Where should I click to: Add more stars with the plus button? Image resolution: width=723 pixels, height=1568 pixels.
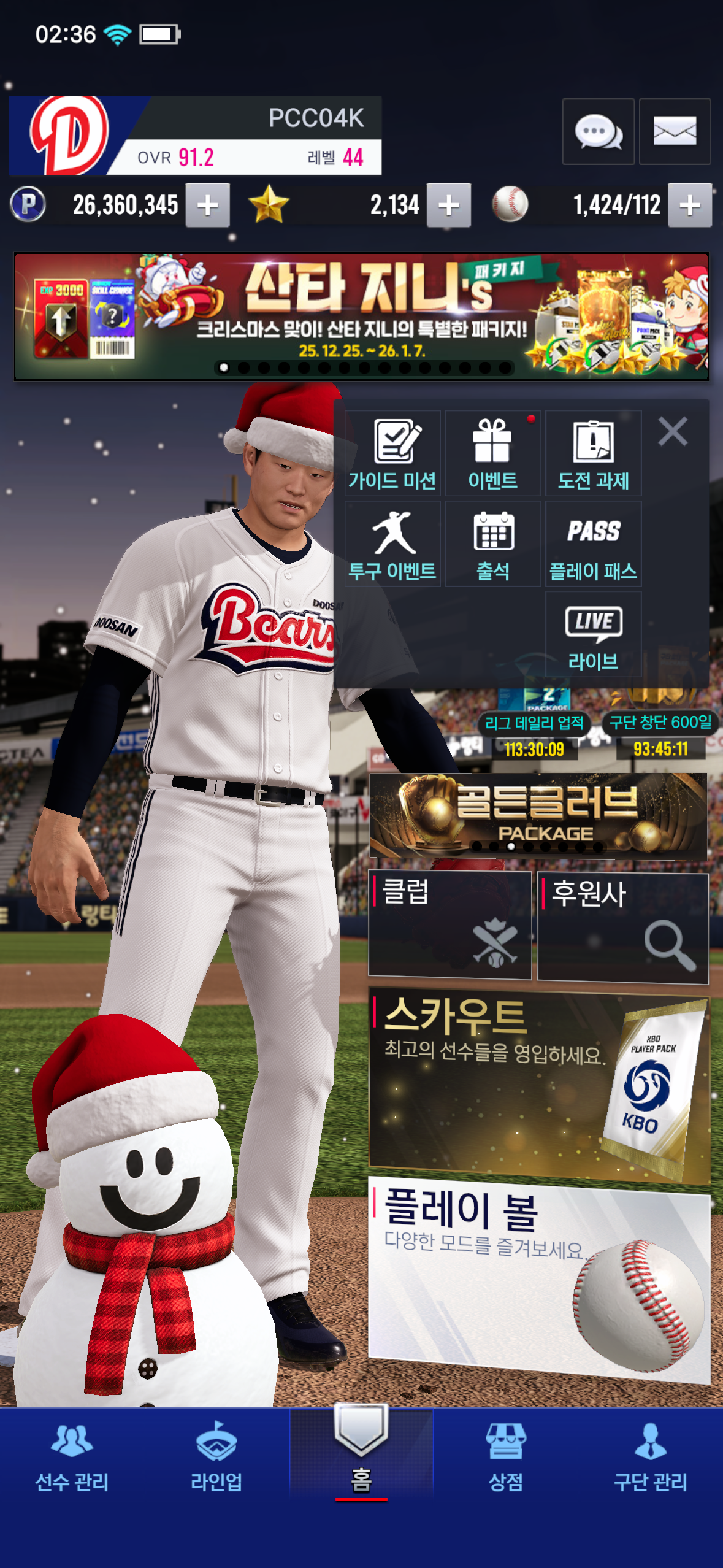[448, 205]
